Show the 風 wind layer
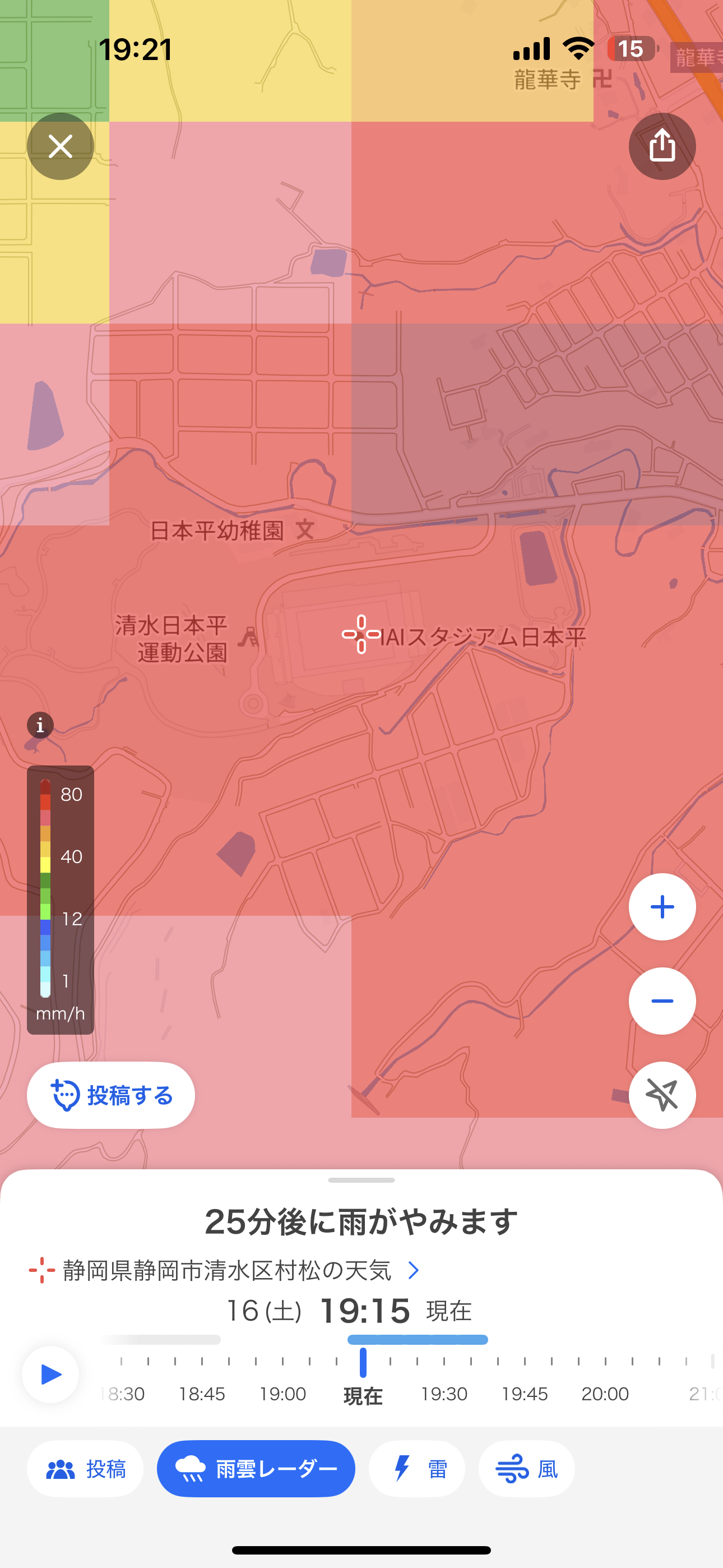Screen dimensions: 723x1568 [x=526, y=1469]
